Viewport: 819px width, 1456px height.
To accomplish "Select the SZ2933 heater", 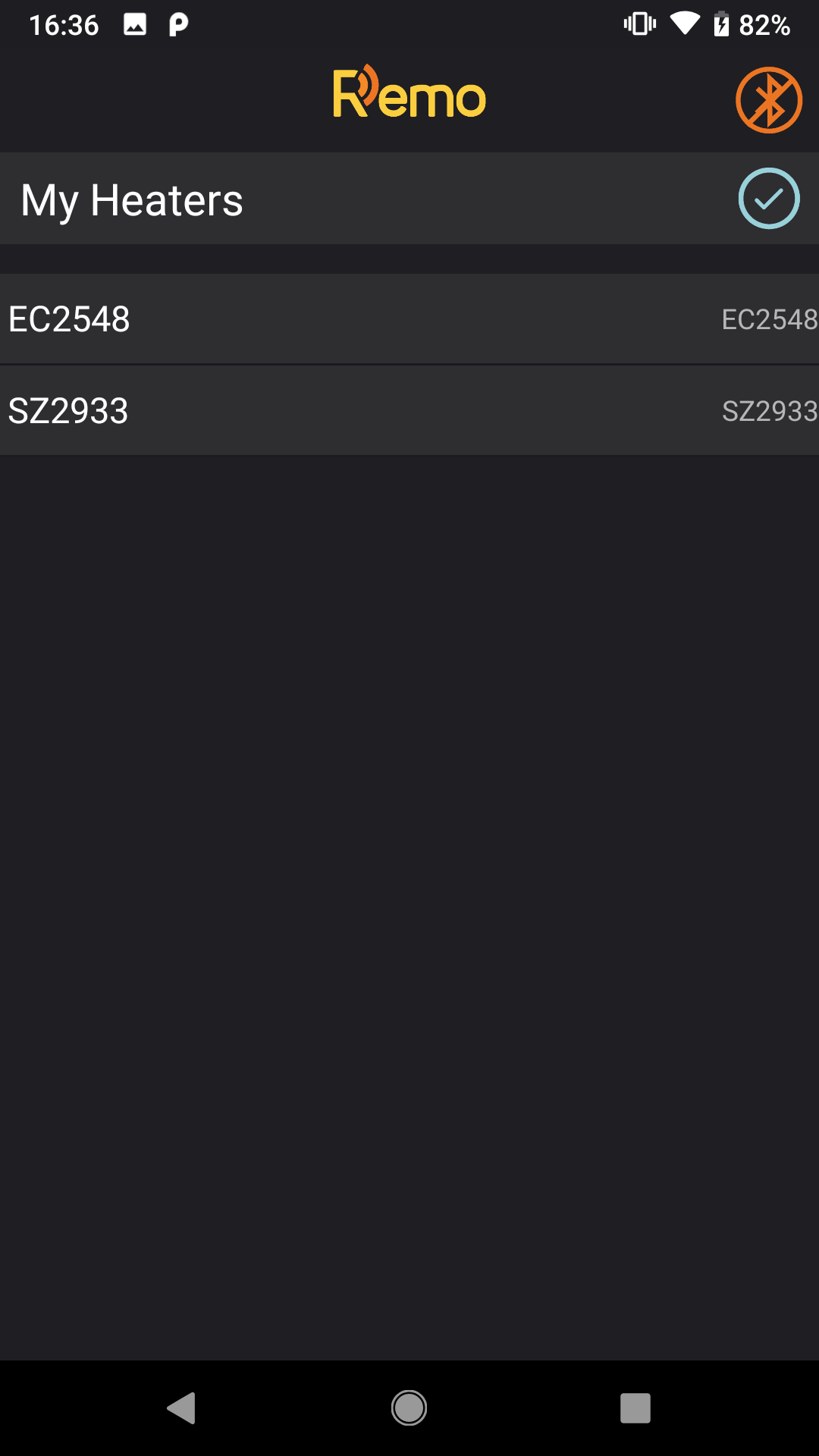I will pos(409,411).
